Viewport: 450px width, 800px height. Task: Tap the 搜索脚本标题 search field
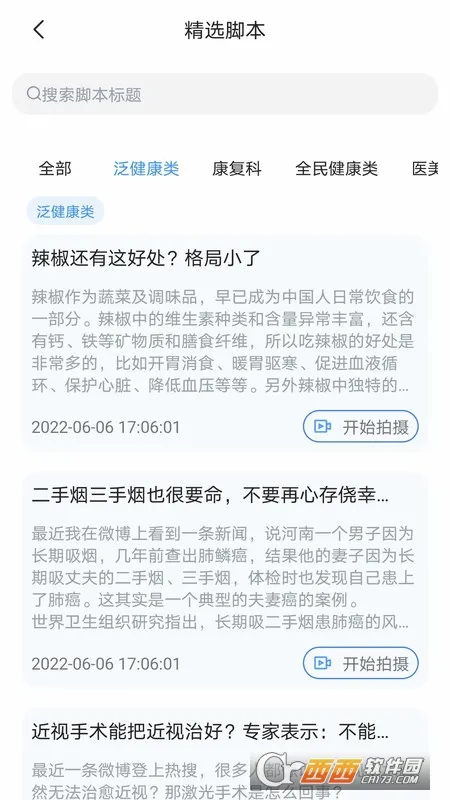pos(224,94)
